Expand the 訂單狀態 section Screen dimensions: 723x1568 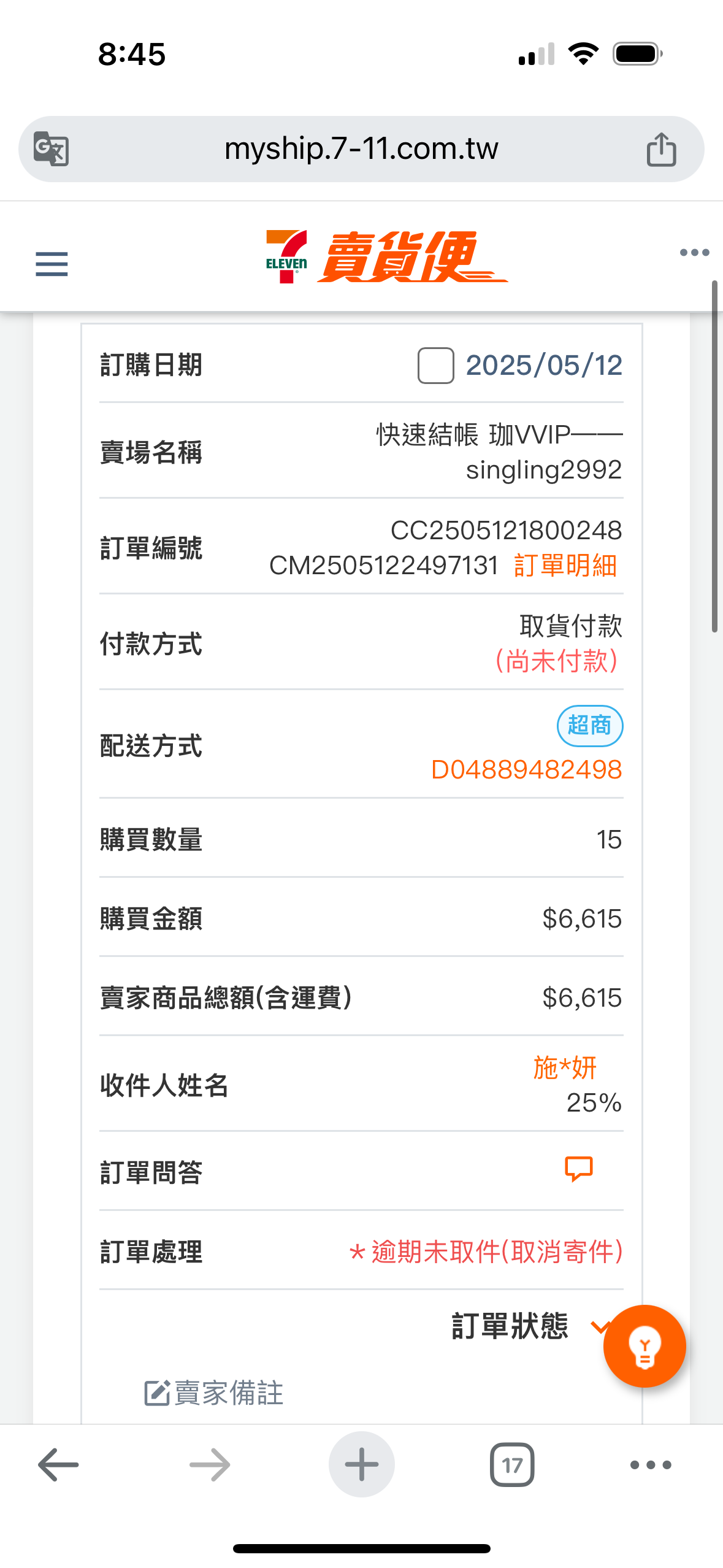(525, 1326)
